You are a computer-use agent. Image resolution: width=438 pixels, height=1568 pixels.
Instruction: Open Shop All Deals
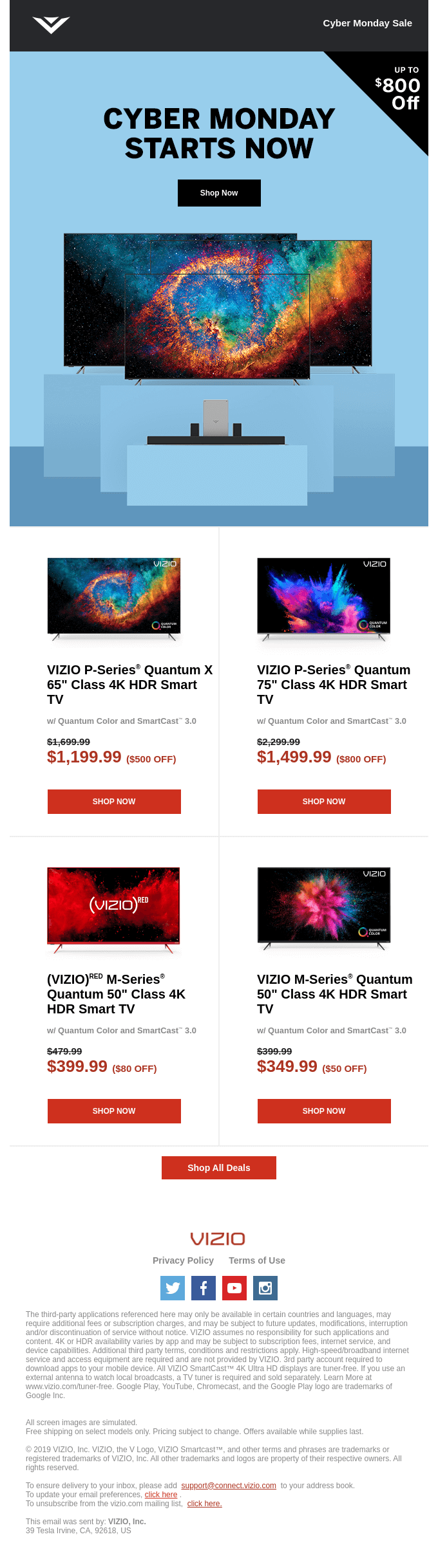pyautogui.click(x=219, y=1167)
